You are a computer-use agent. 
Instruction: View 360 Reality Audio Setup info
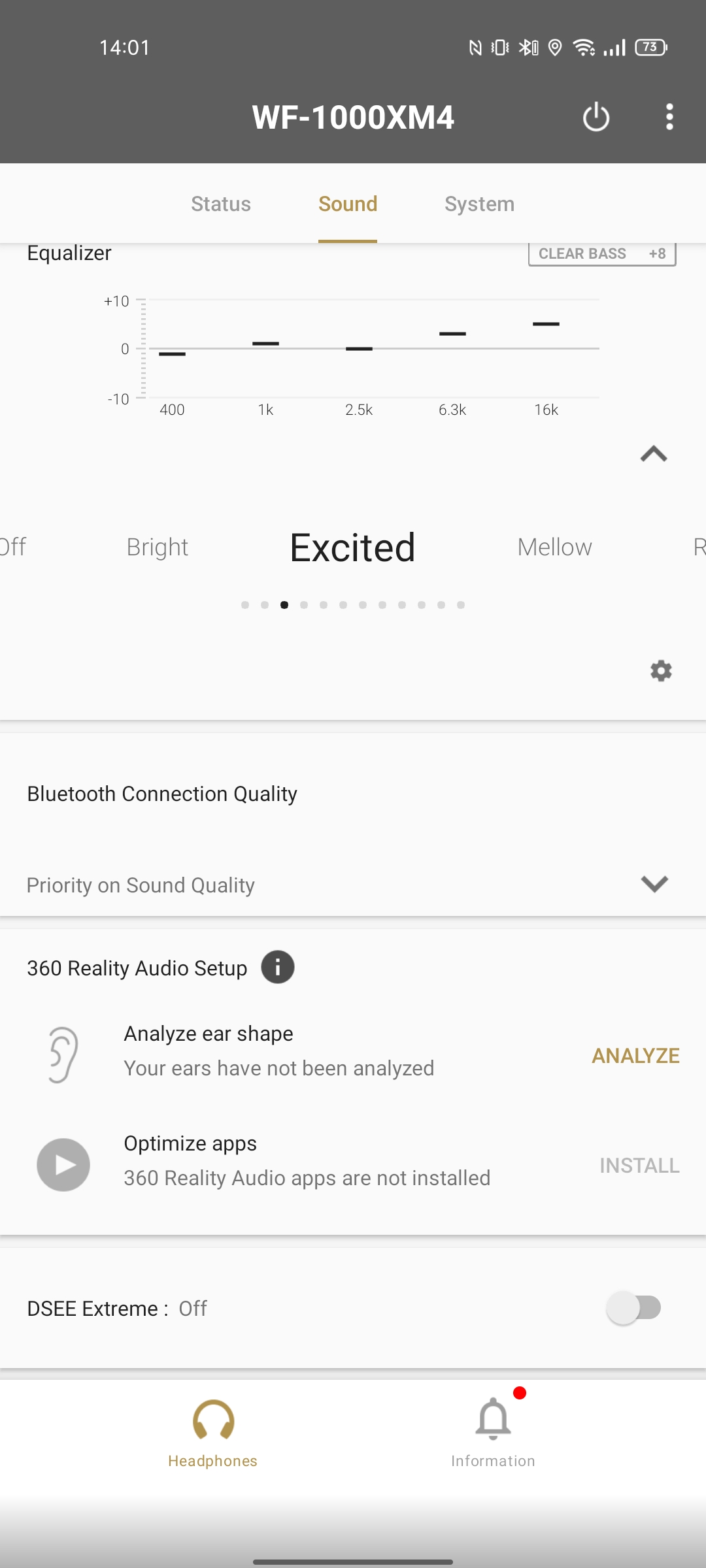(278, 968)
